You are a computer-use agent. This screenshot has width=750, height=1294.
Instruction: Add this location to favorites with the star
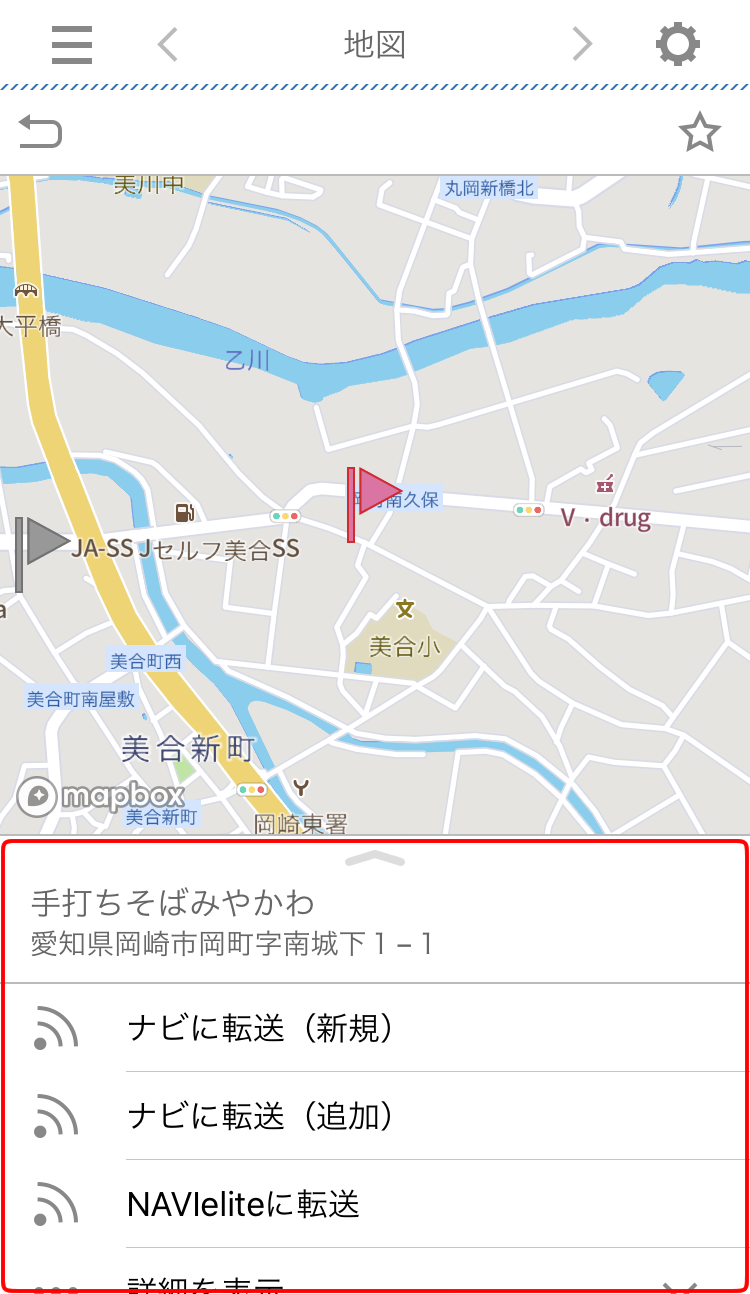click(x=699, y=133)
